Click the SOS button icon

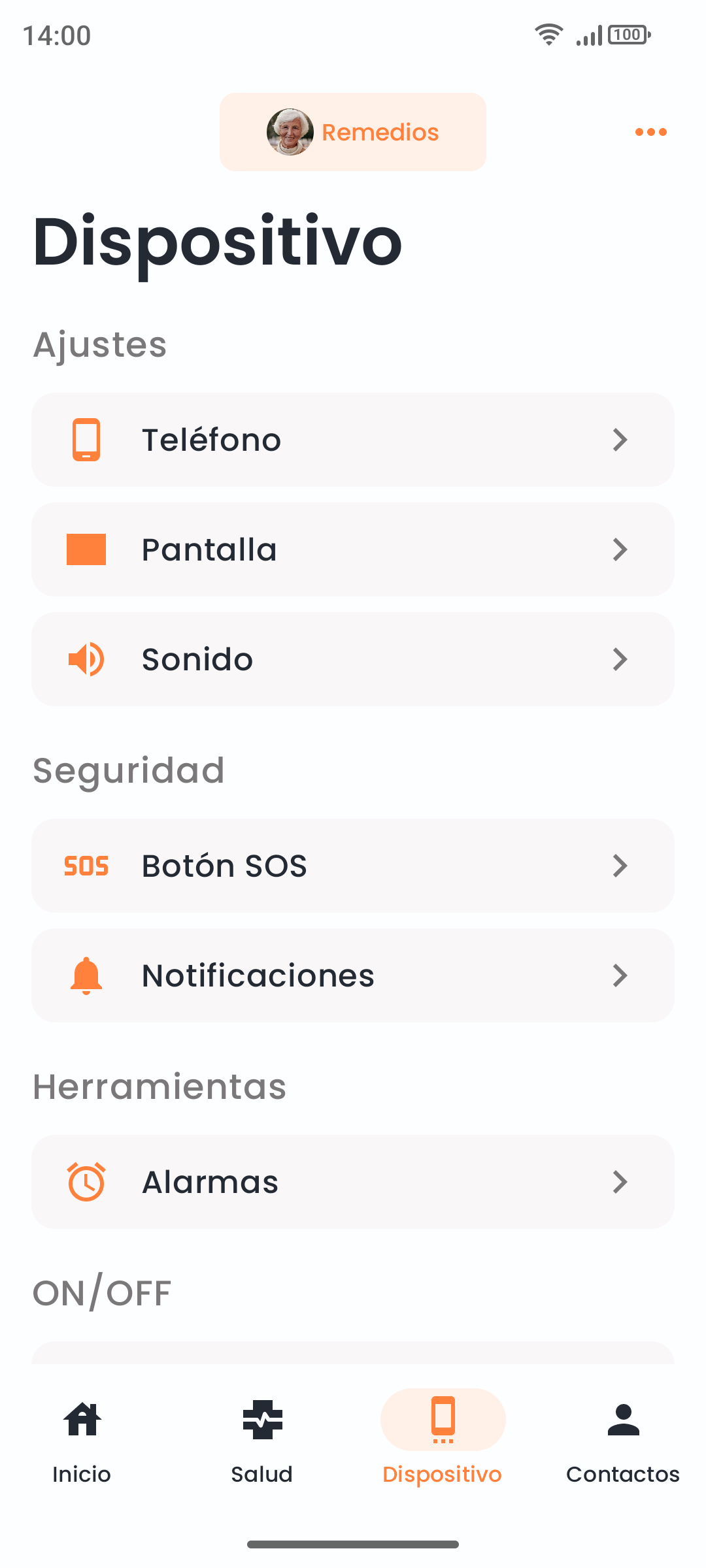pyautogui.click(x=86, y=866)
